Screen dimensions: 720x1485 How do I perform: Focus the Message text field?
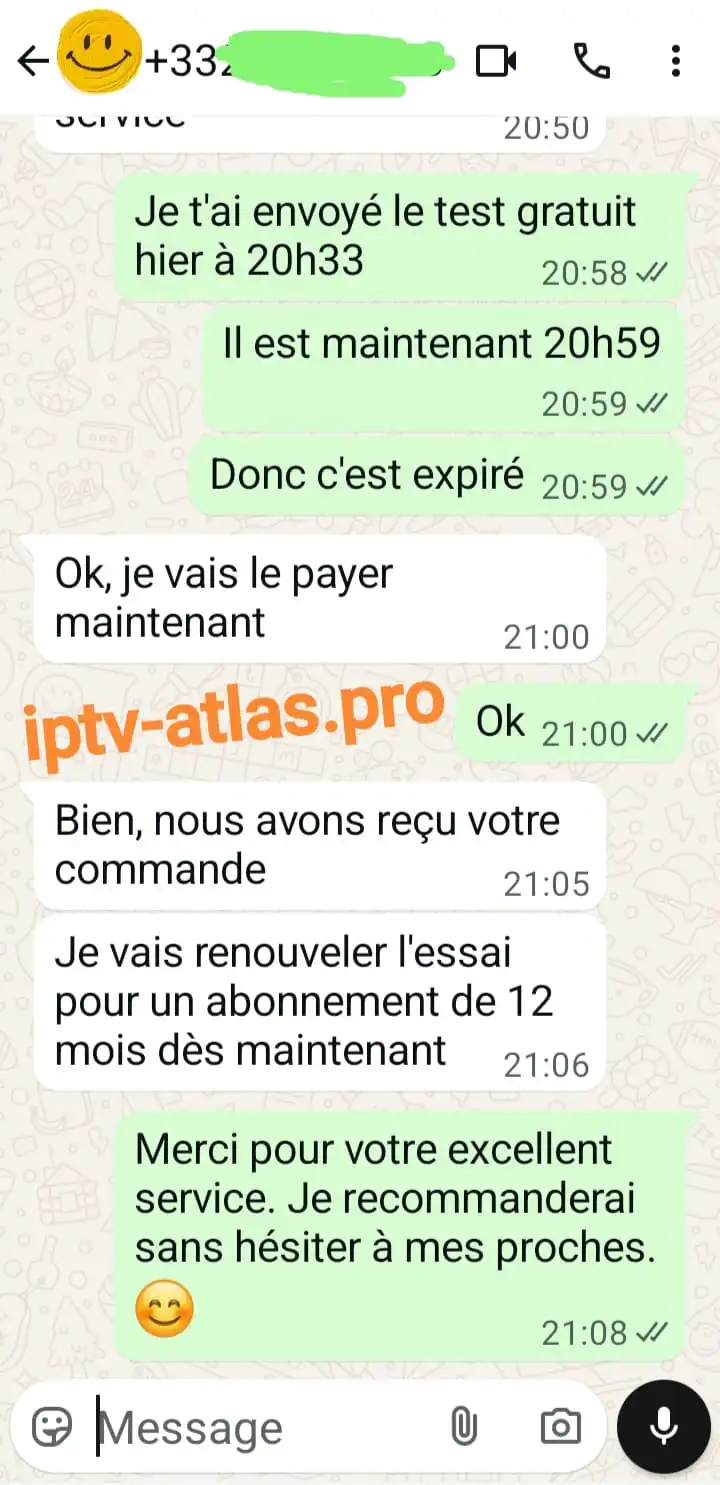tap(260, 1427)
